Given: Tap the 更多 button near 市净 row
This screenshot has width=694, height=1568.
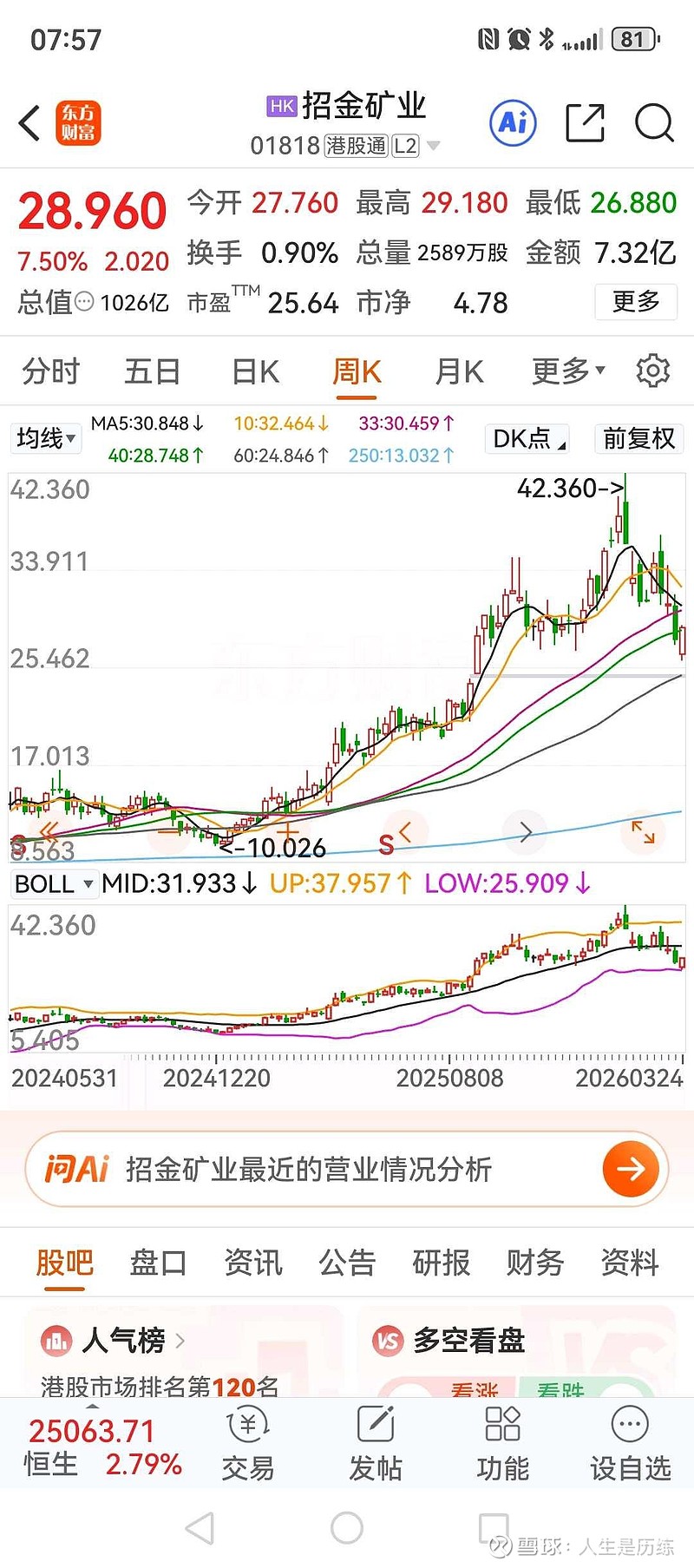Looking at the screenshot, I should point(636,302).
